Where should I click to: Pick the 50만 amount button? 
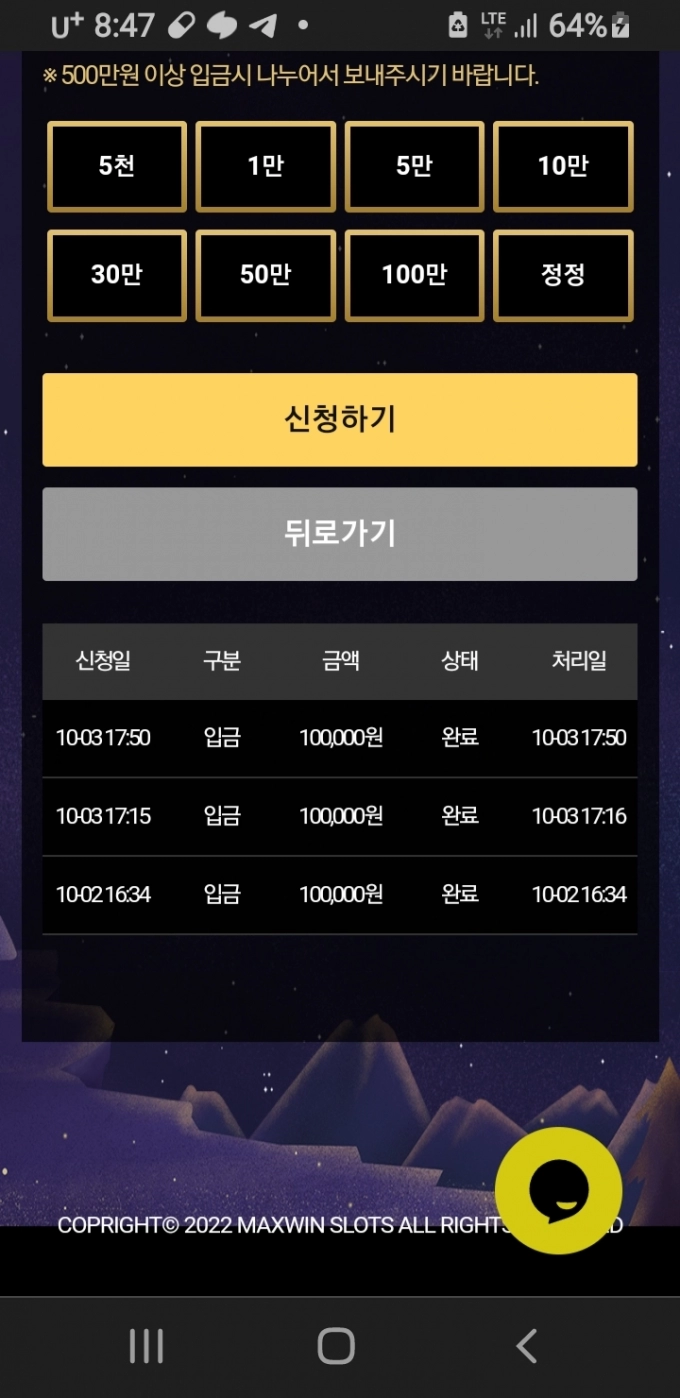[265, 275]
